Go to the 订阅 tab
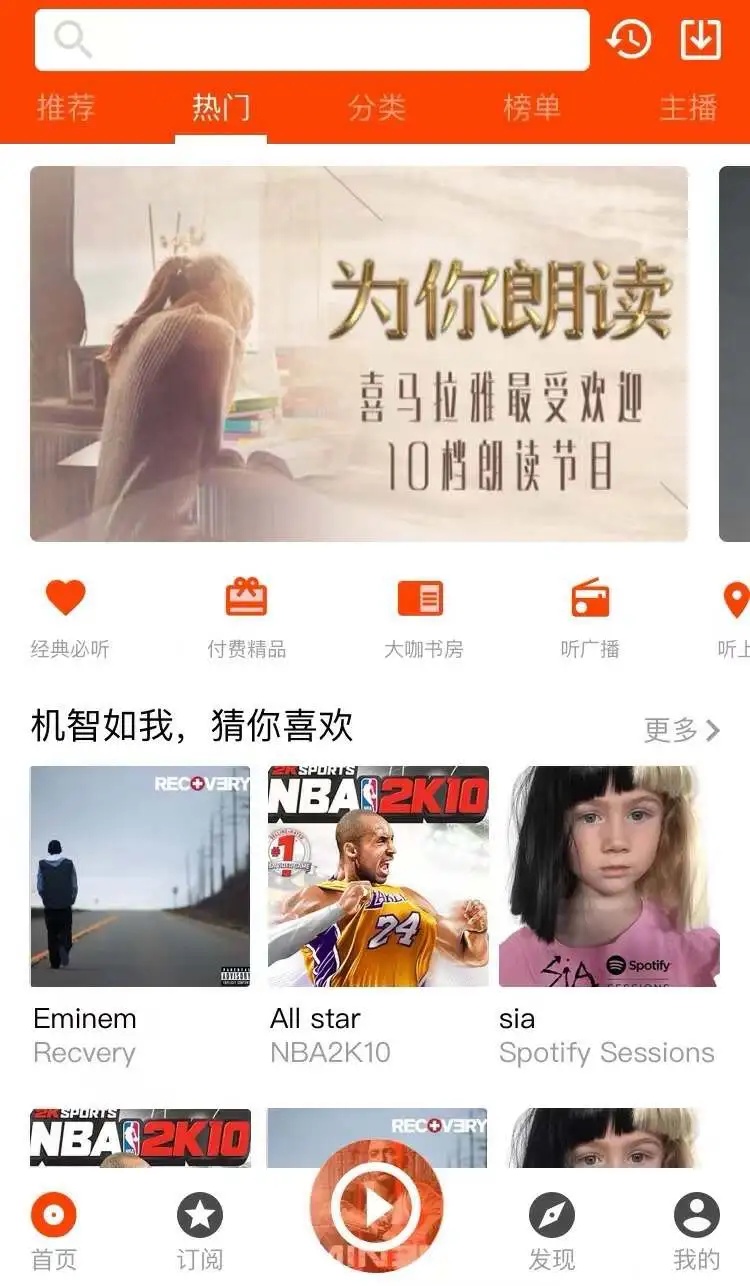Image resolution: width=750 pixels, height=1286 pixels. (x=200, y=1231)
